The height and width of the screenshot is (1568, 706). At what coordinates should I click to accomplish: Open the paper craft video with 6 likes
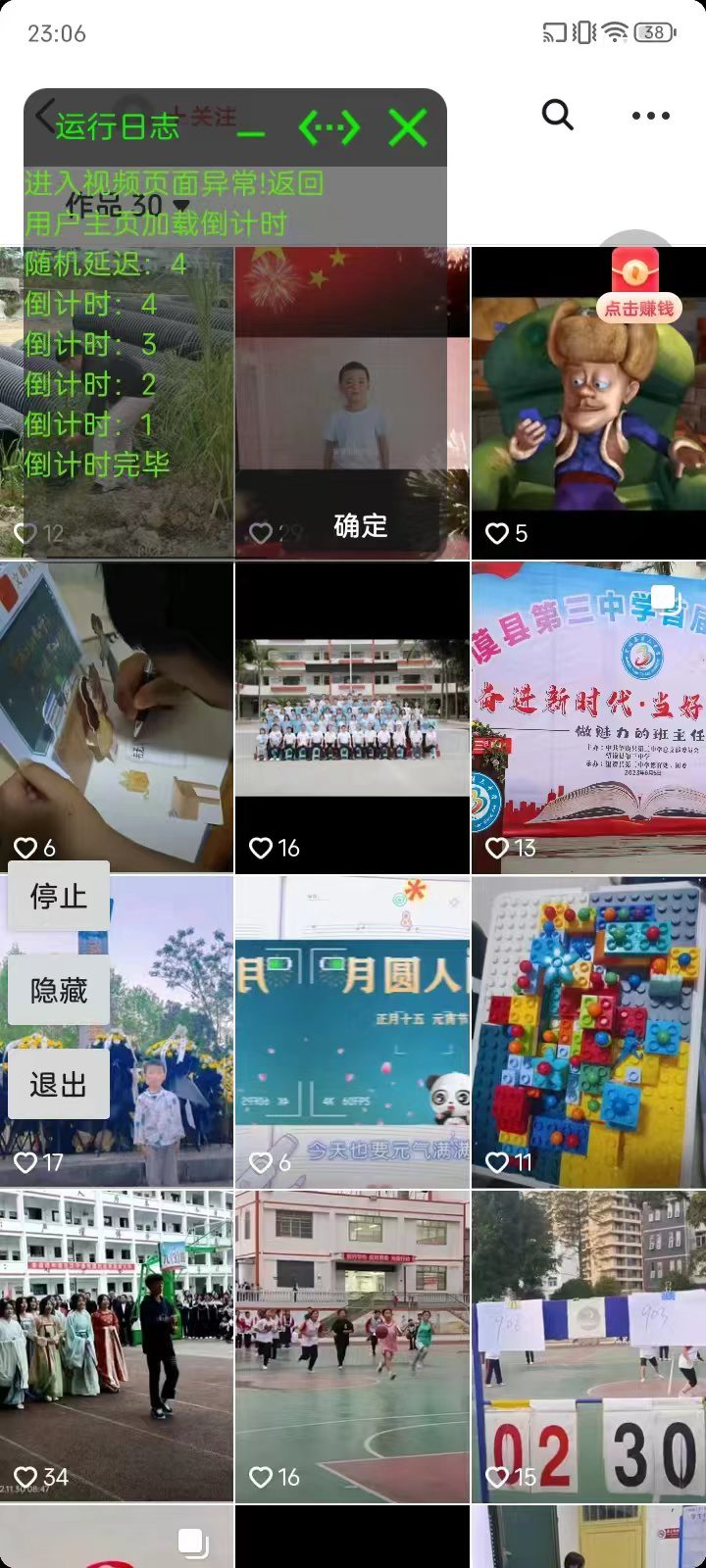pos(117,715)
